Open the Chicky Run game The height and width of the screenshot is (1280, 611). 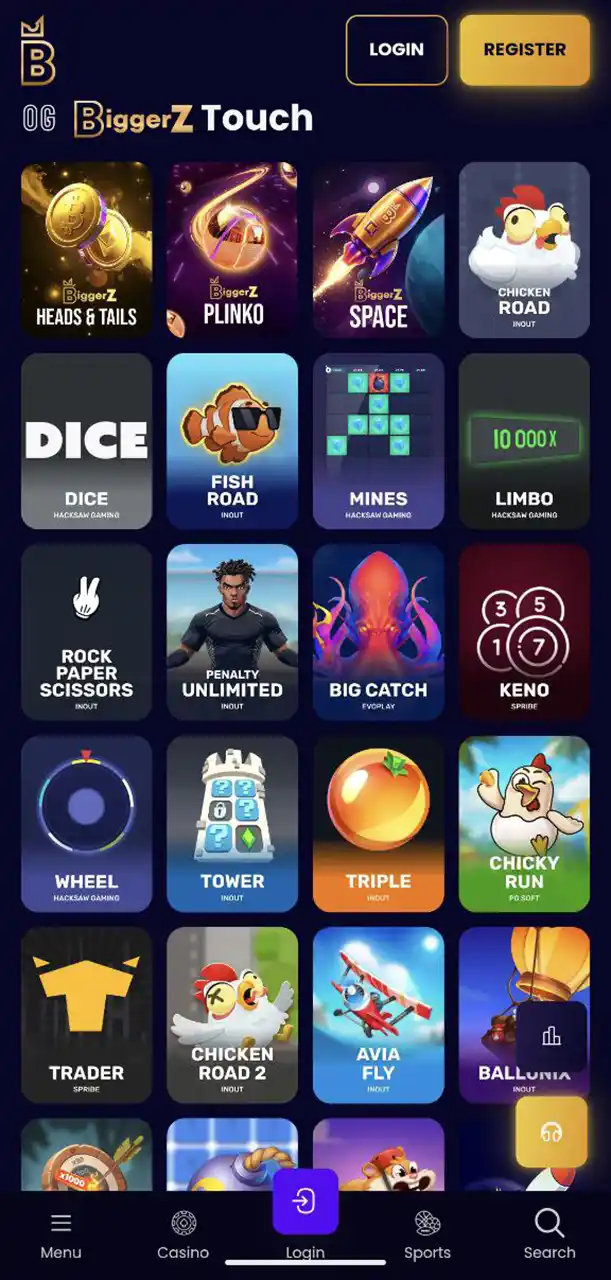click(x=524, y=824)
